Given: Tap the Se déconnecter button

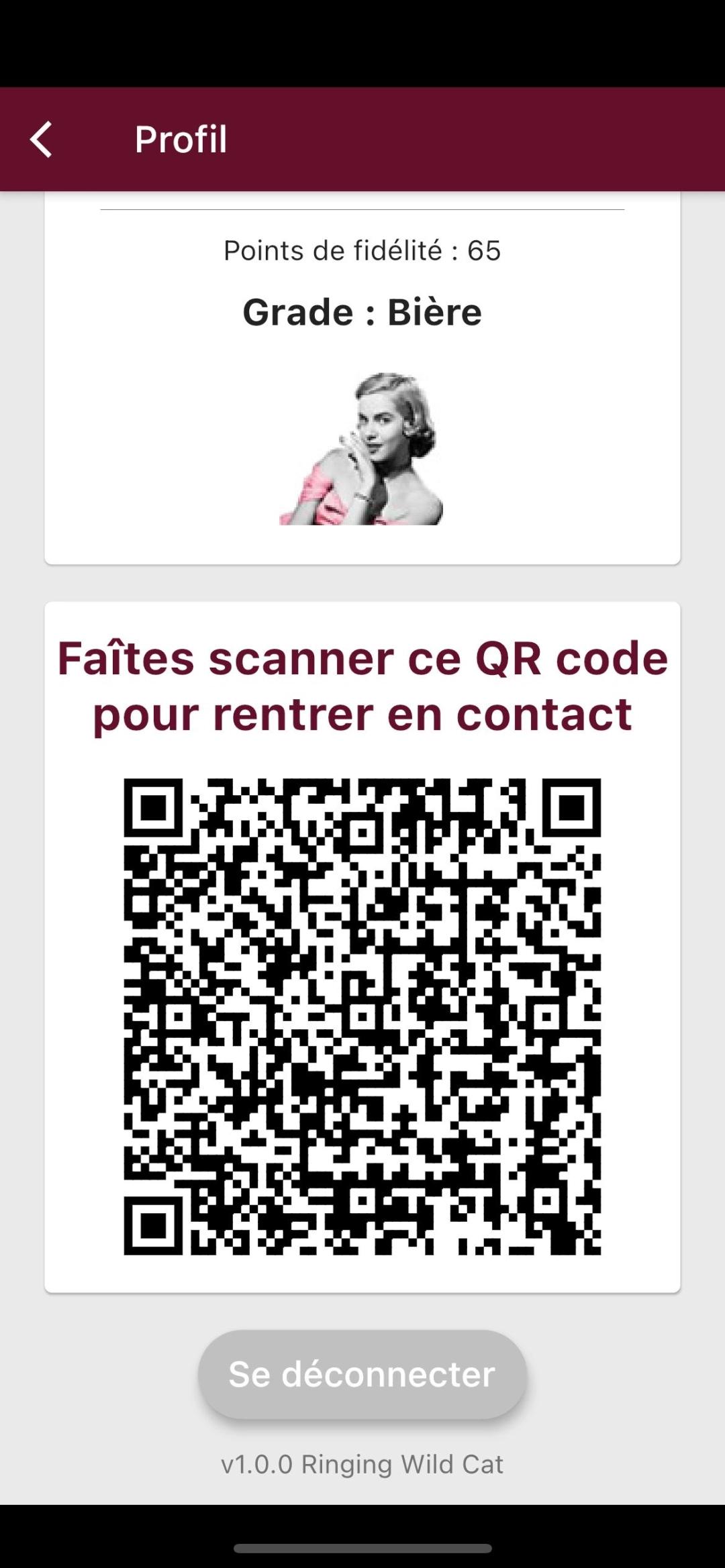Looking at the screenshot, I should pos(362,1373).
